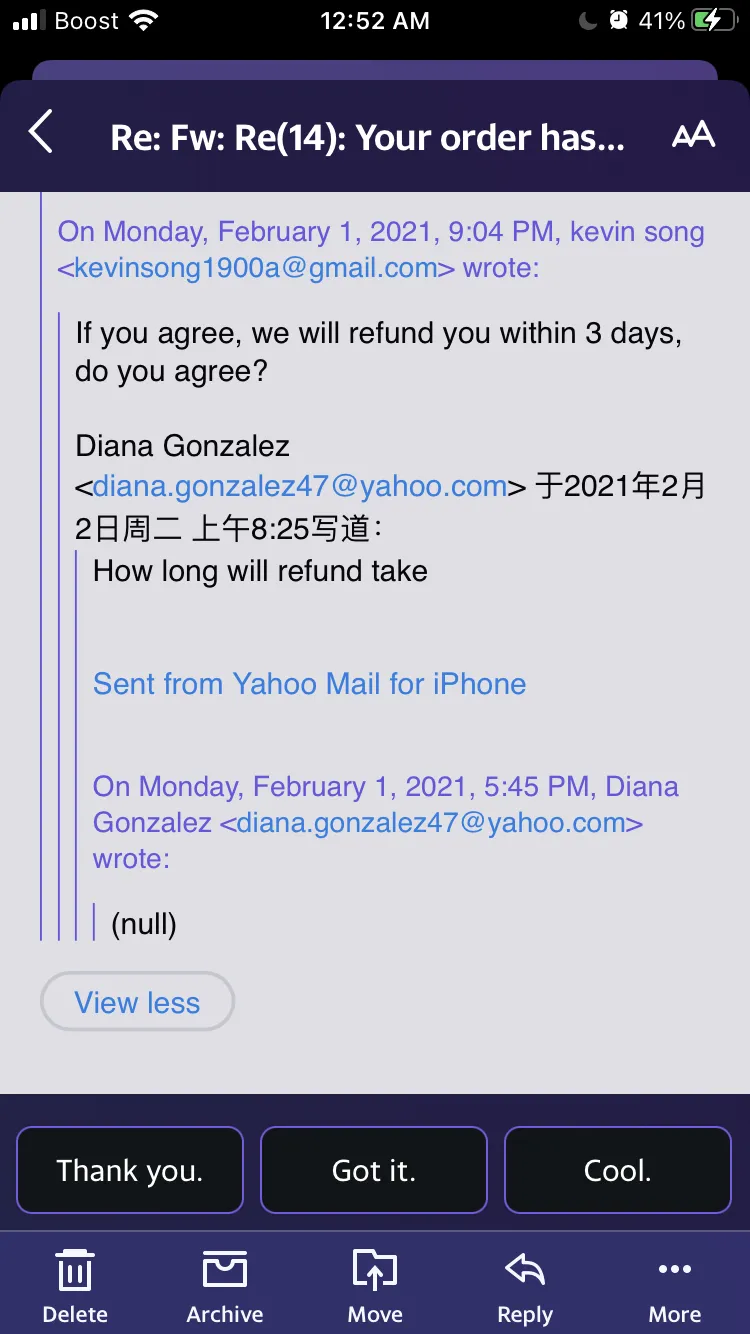750x1334 pixels.
Task: Delete this email
Action: click(x=75, y=1286)
